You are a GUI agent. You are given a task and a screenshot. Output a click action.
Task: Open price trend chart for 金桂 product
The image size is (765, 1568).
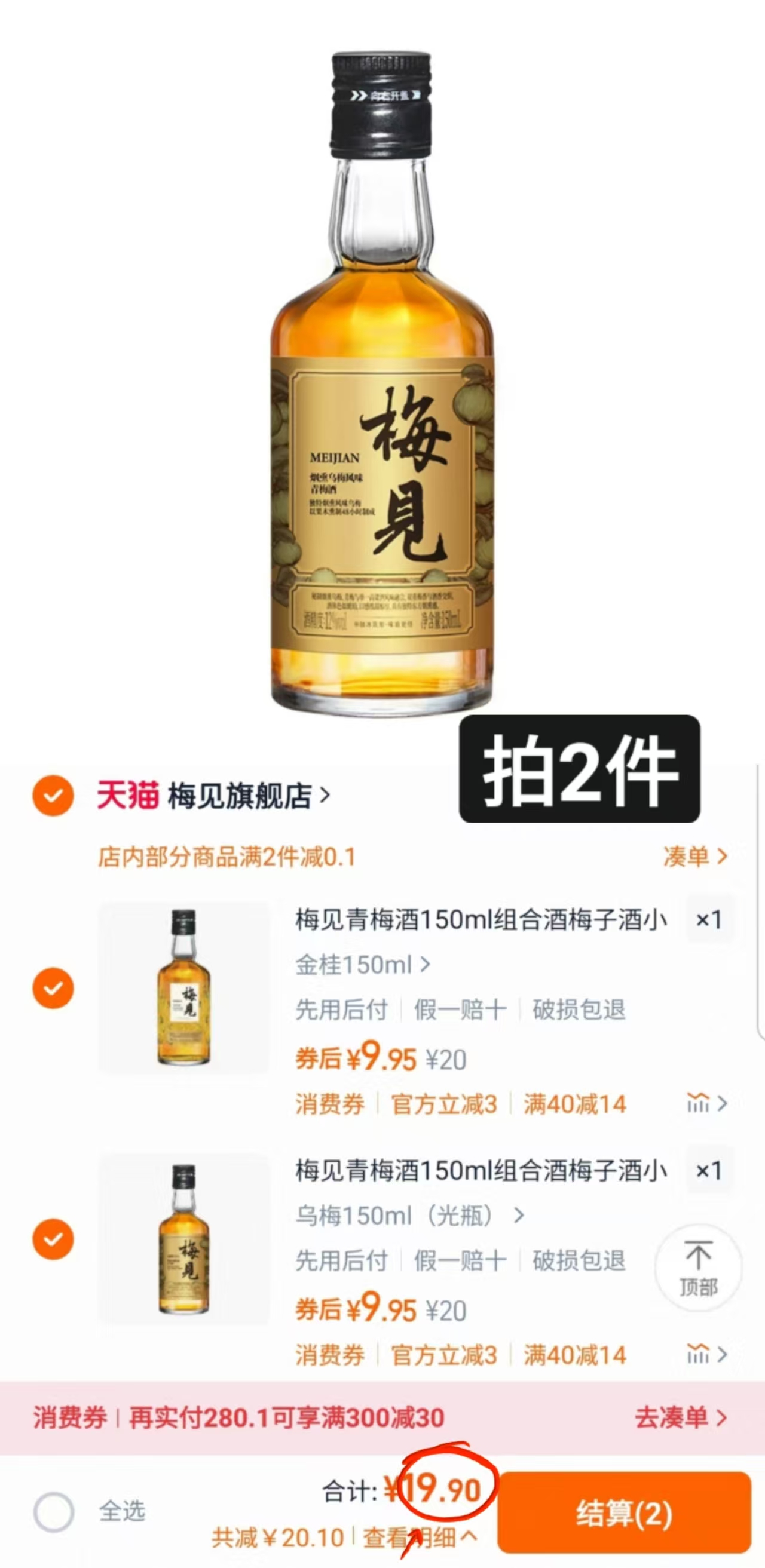pyautogui.click(x=701, y=1101)
